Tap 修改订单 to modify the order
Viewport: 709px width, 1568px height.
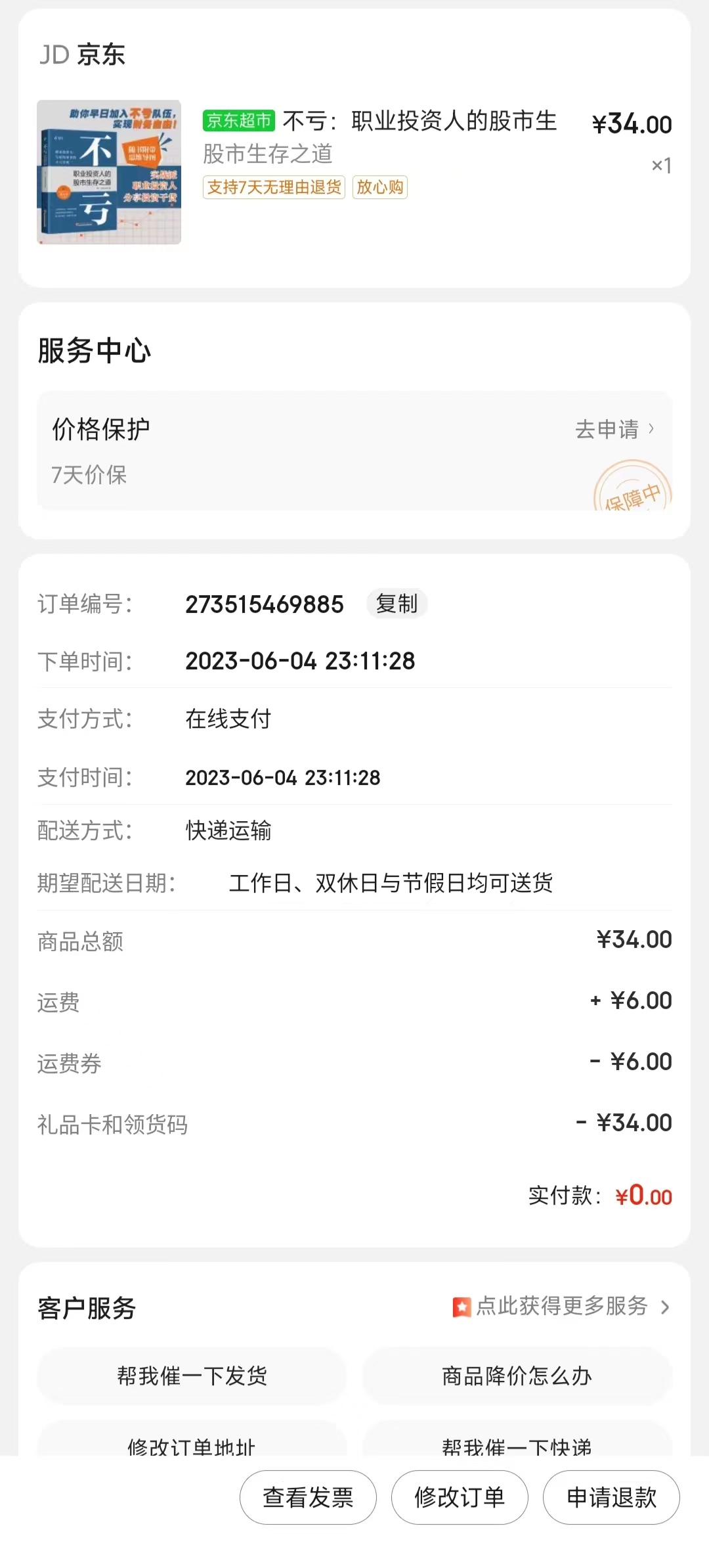click(460, 1497)
